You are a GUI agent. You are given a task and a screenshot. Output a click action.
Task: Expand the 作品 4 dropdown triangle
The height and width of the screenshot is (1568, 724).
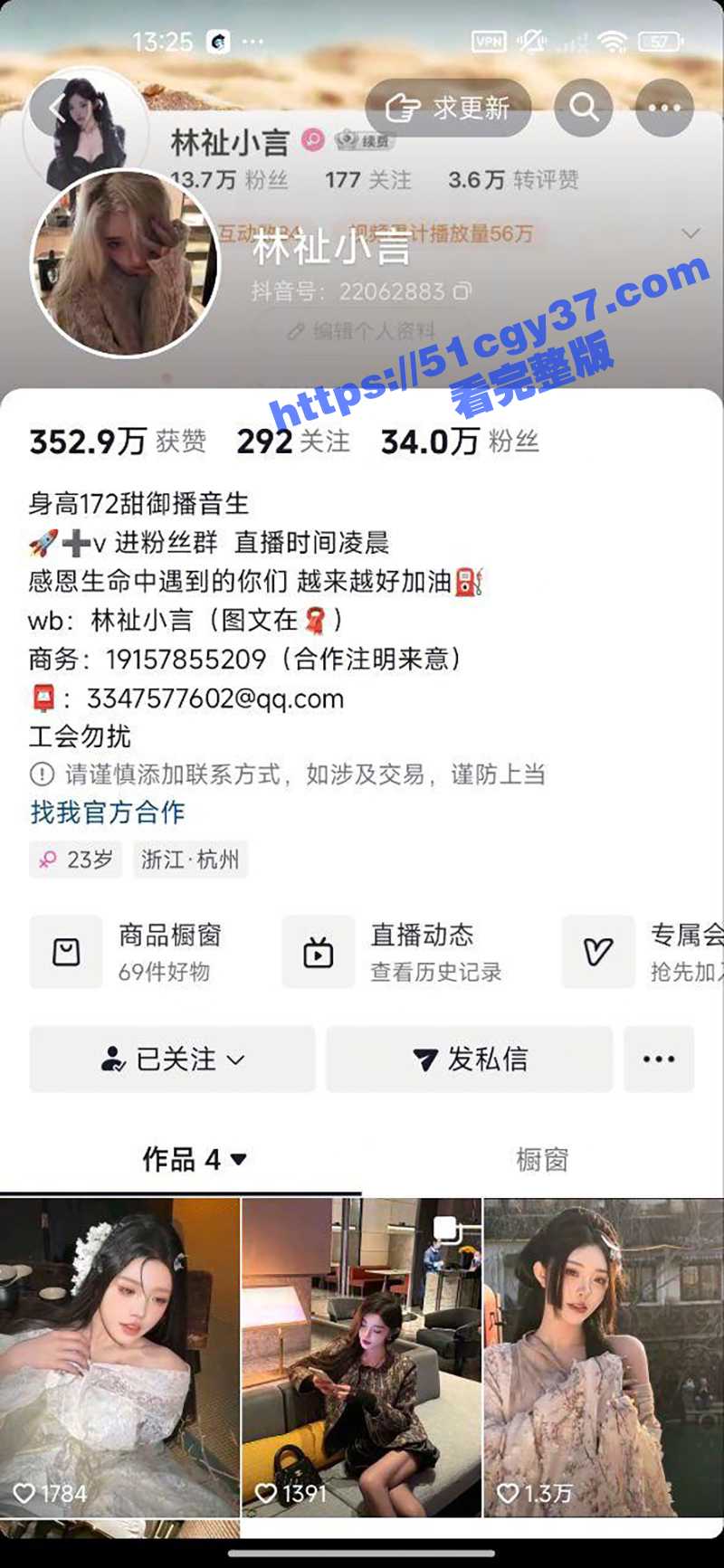(237, 1157)
